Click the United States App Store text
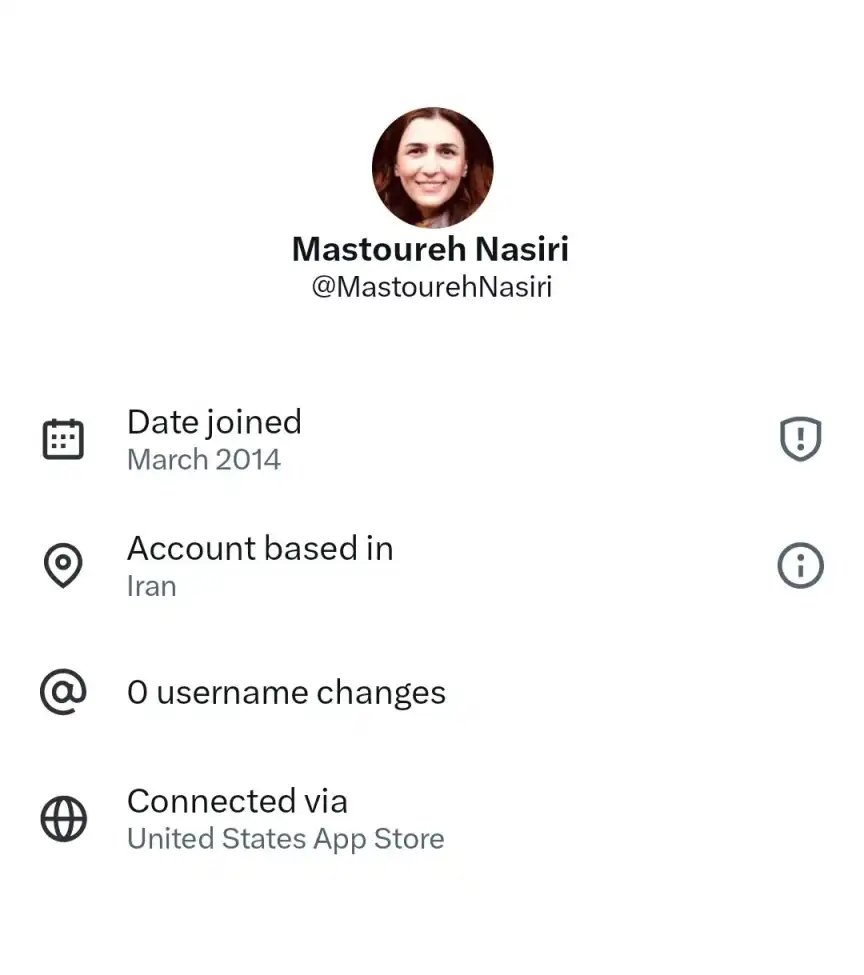The width and height of the screenshot is (864, 975). coord(284,840)
